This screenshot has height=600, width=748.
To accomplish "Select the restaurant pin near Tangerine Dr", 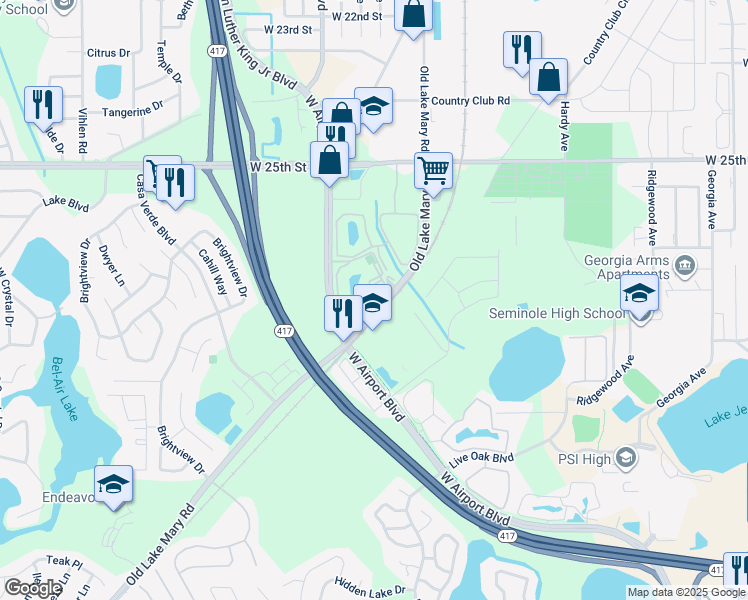I will click(43, 105).
